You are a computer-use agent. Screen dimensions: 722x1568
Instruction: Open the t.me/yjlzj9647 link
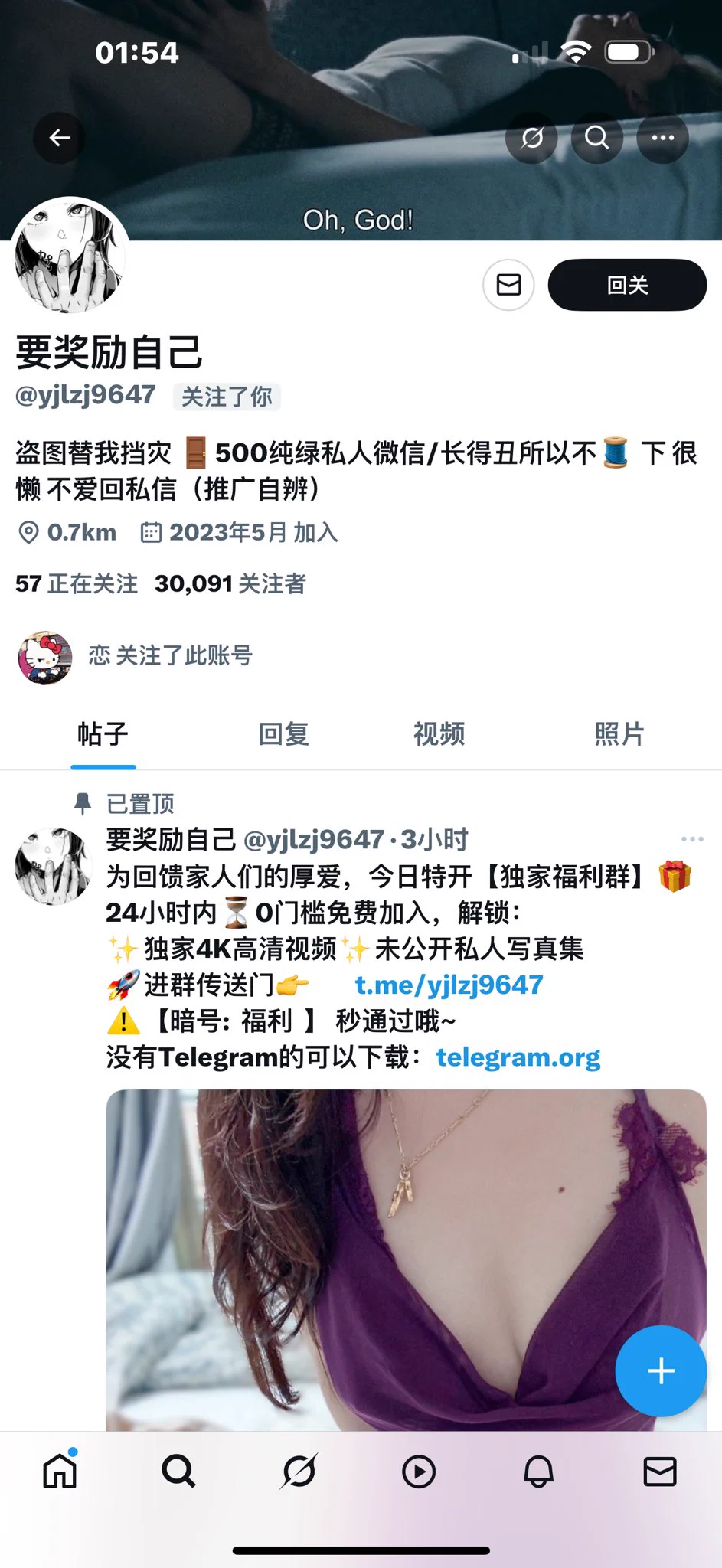click(449, 985)
